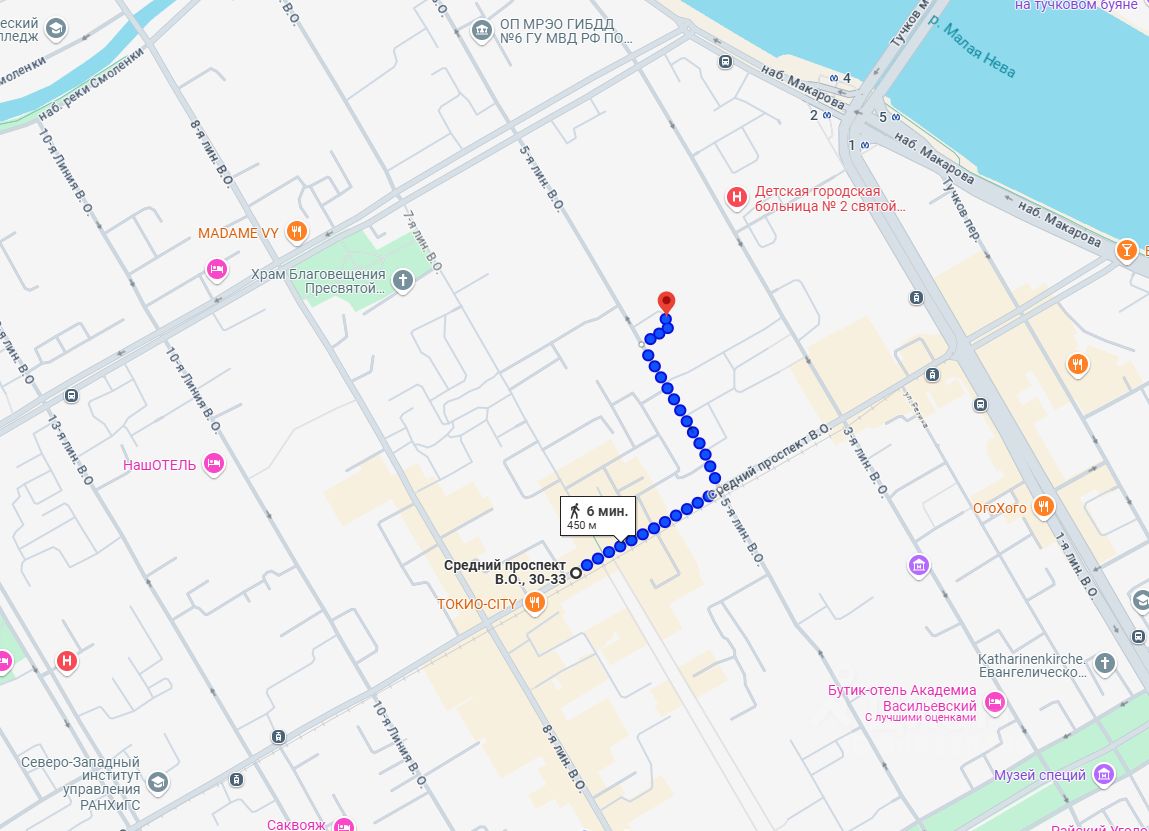
Task: Select Бутик-отель Академиа Васильевский pin
Action: click(994, 704)
